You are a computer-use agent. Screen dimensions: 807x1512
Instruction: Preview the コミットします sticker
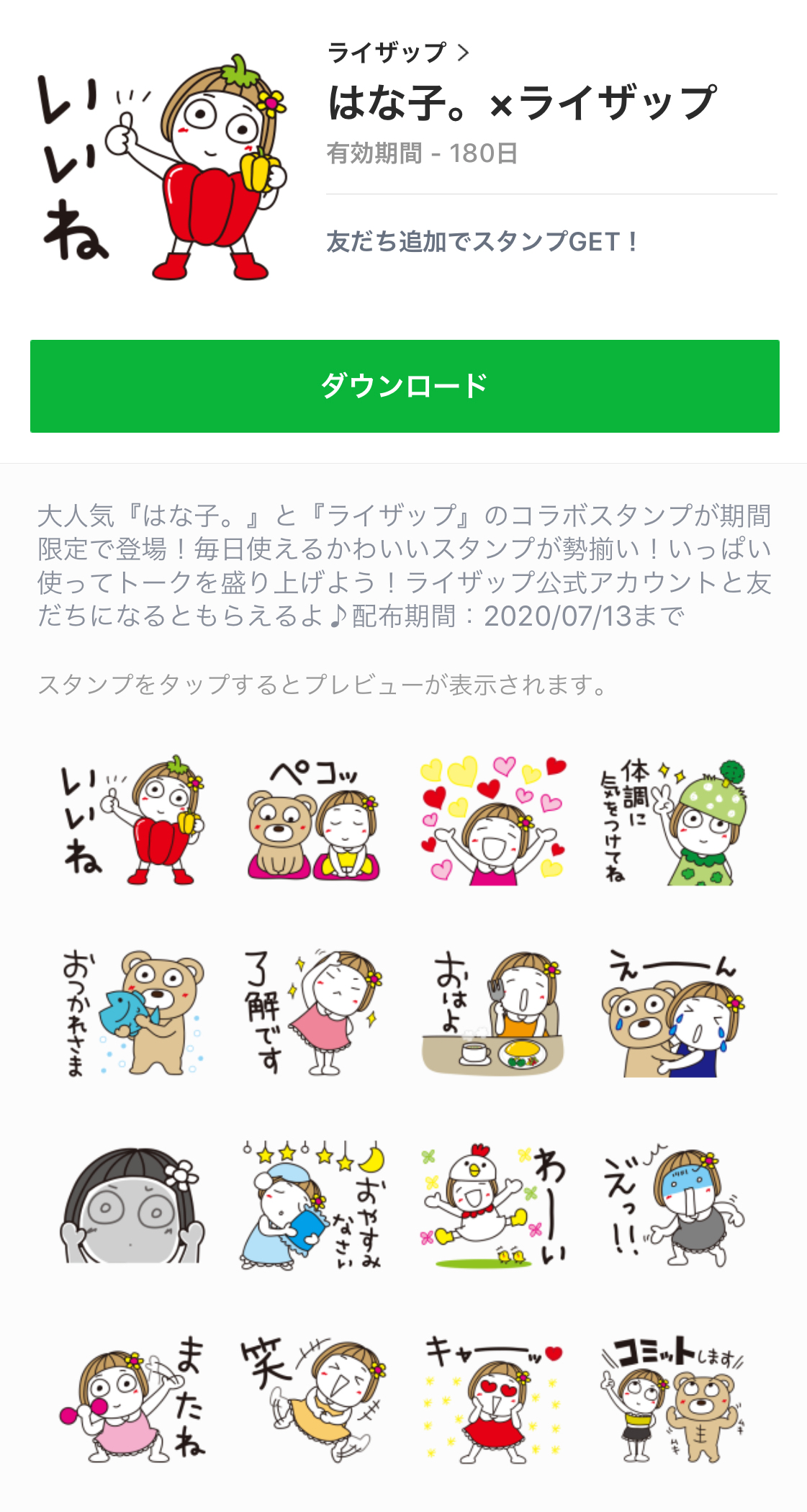point(674,1398)
